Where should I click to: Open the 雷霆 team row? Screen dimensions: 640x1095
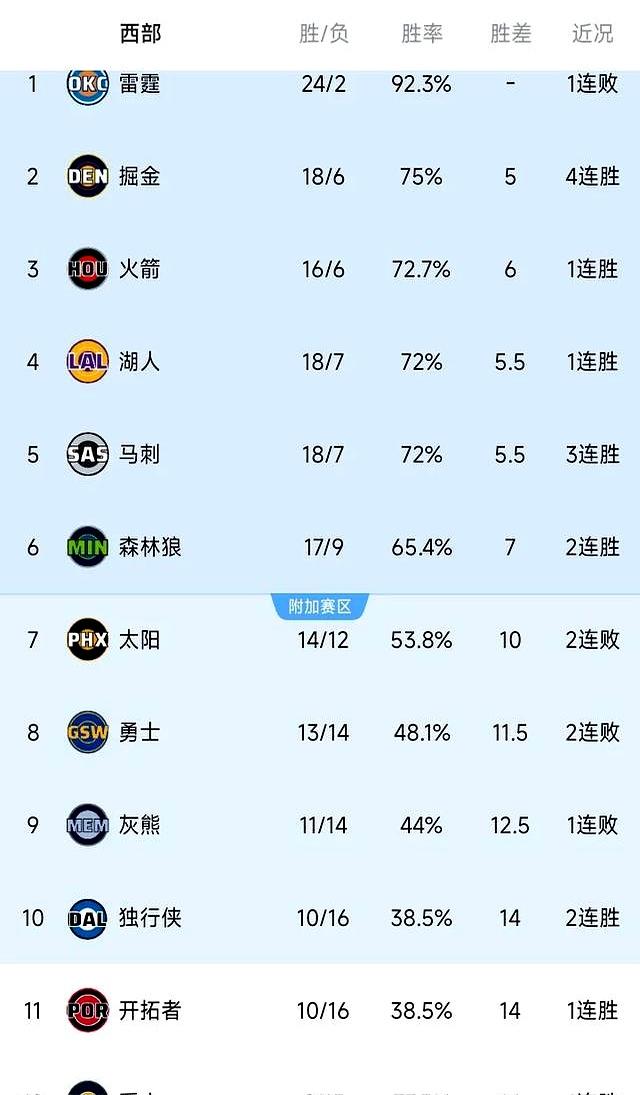pos(139,86)
